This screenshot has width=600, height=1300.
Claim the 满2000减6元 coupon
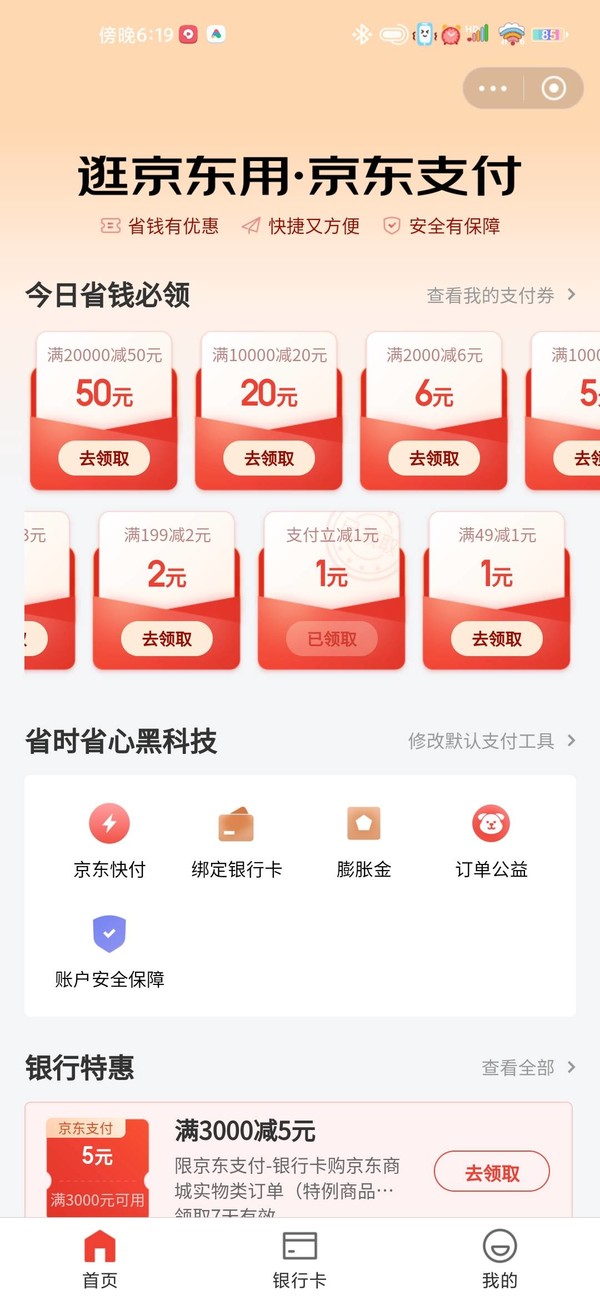click(x=434, y=459)
